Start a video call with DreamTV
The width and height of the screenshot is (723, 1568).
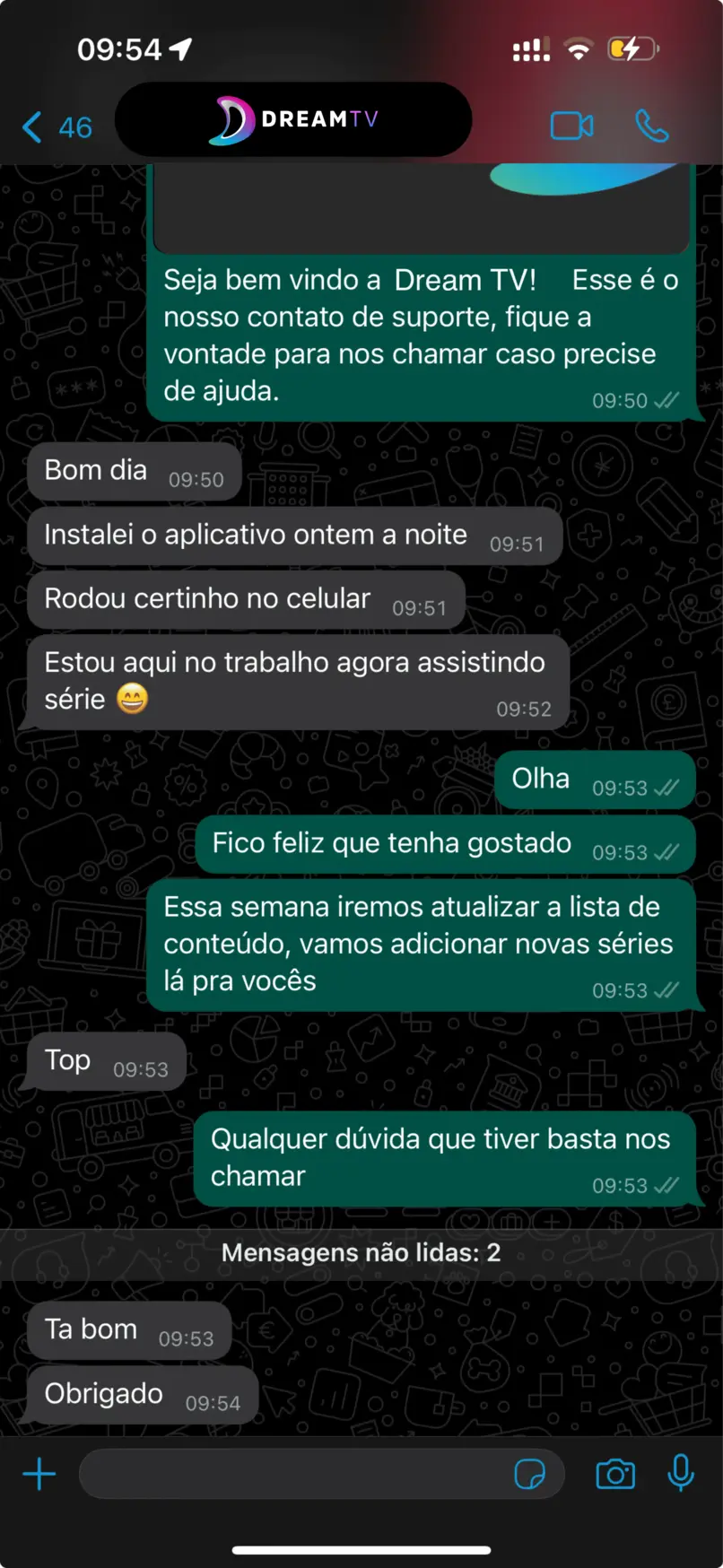tap(571, 126)
